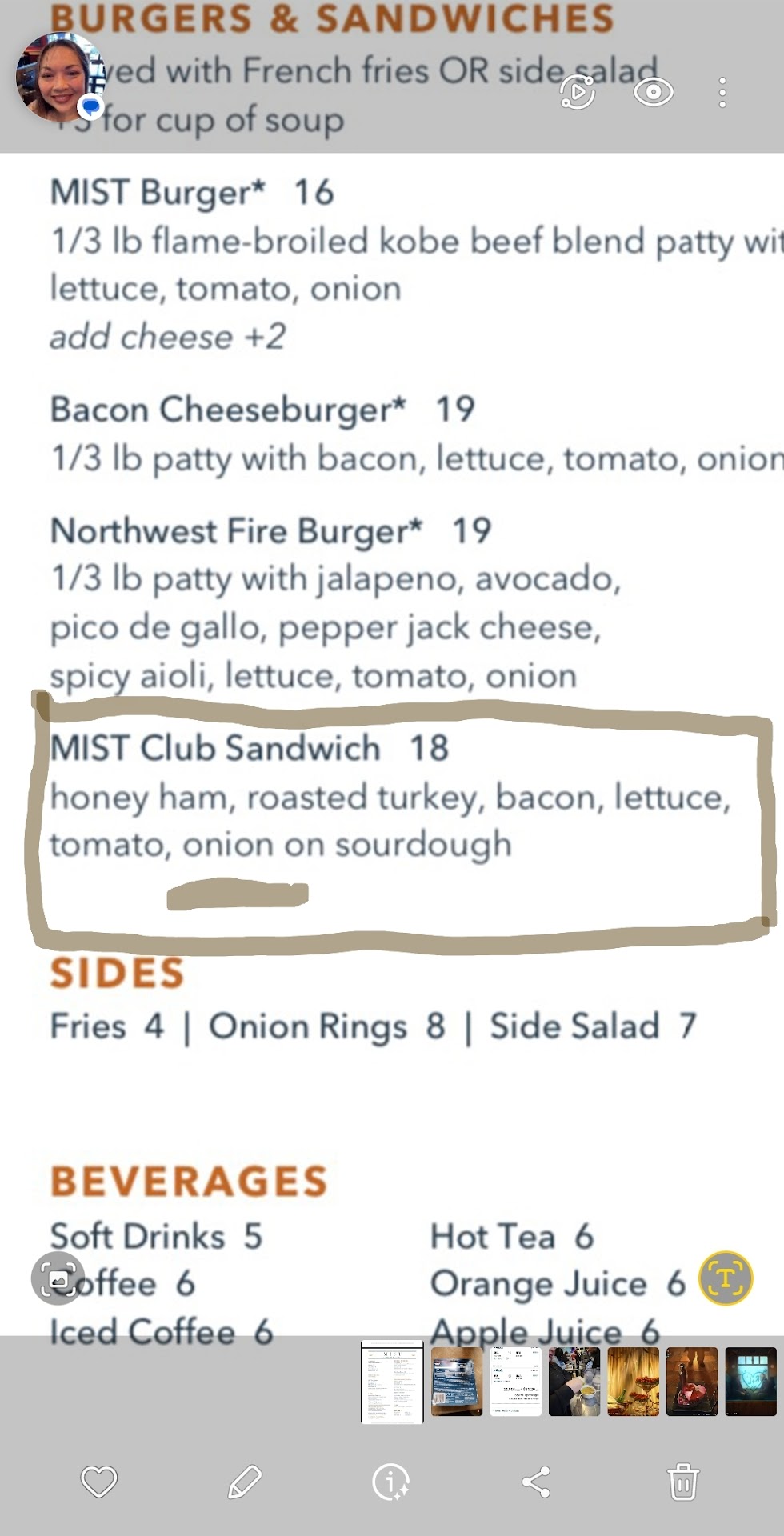This screenshot has width=784, height=1536.
Task: View the golden curtain food display thumbnail
Action: click(x=634, y=1382)
